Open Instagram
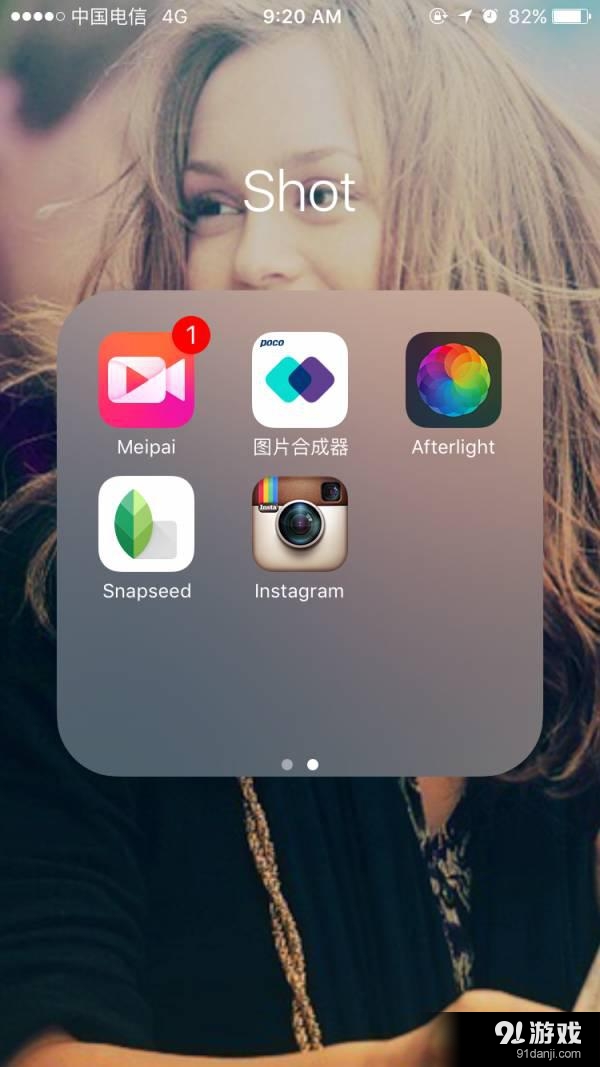 coord(300,524)
